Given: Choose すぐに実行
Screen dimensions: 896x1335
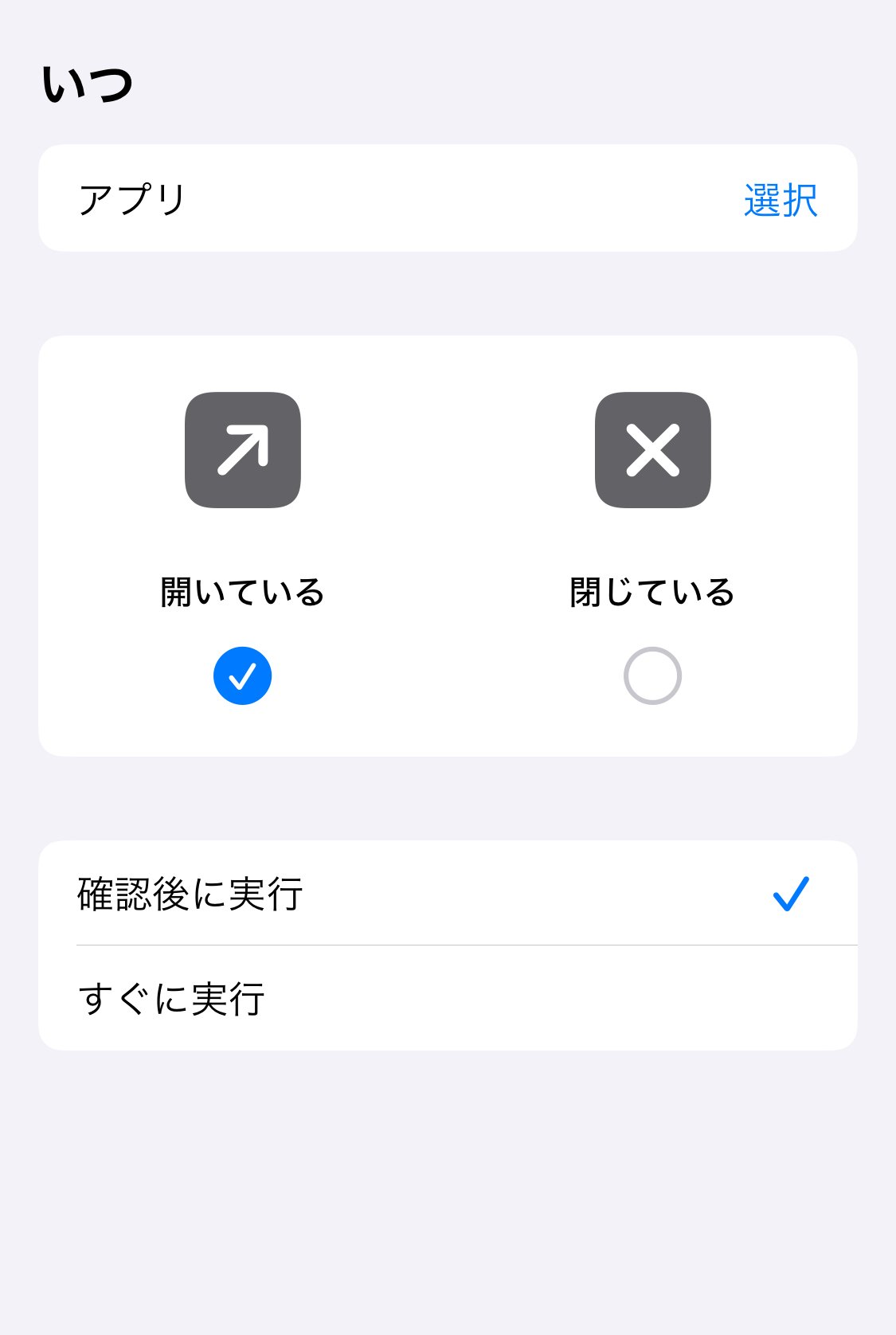Looking at the screenshot, I should click(446, 999).
